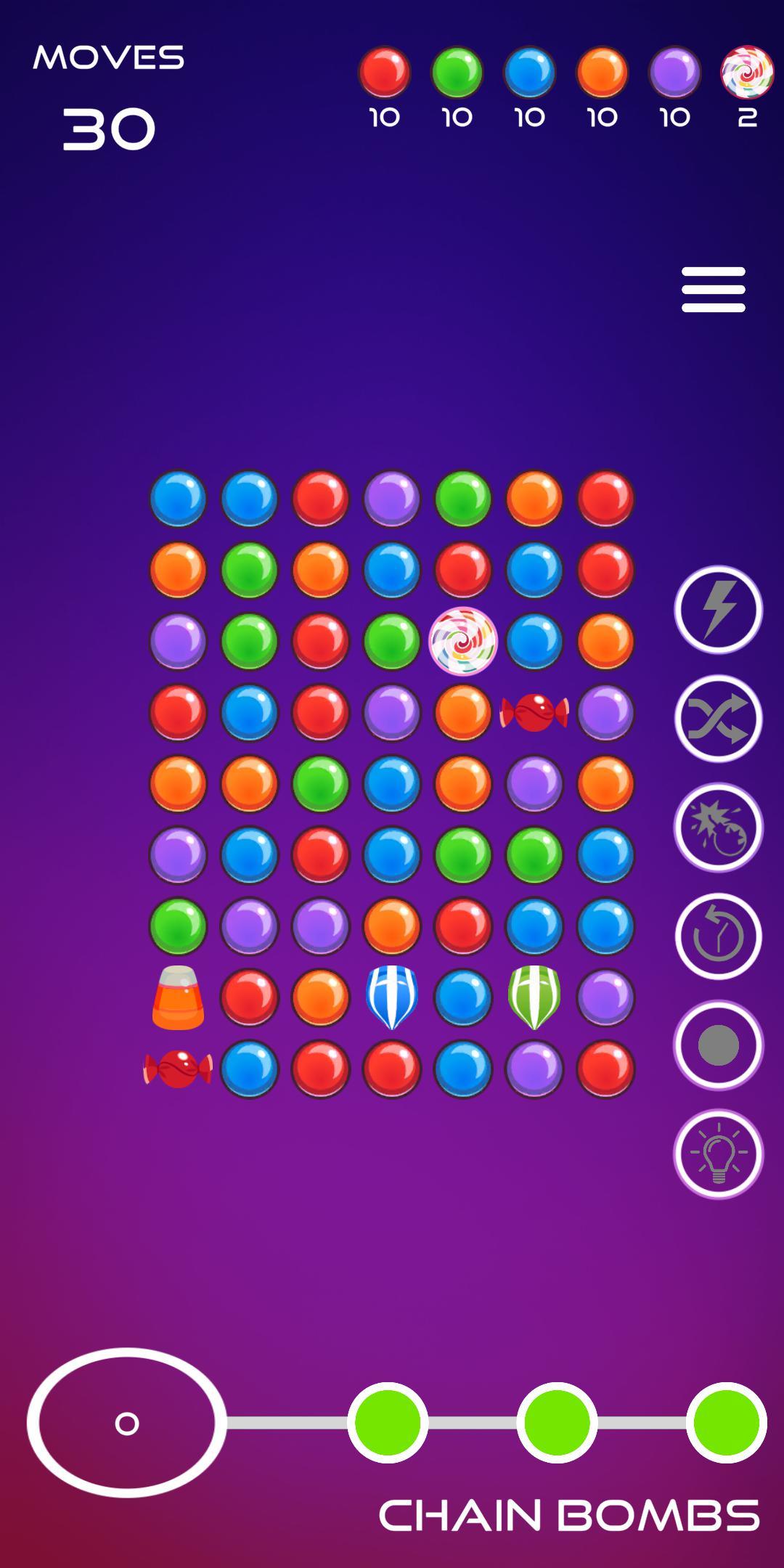
Task: Tap the orange candy corn piece
Action: click(x=178, y=997)
